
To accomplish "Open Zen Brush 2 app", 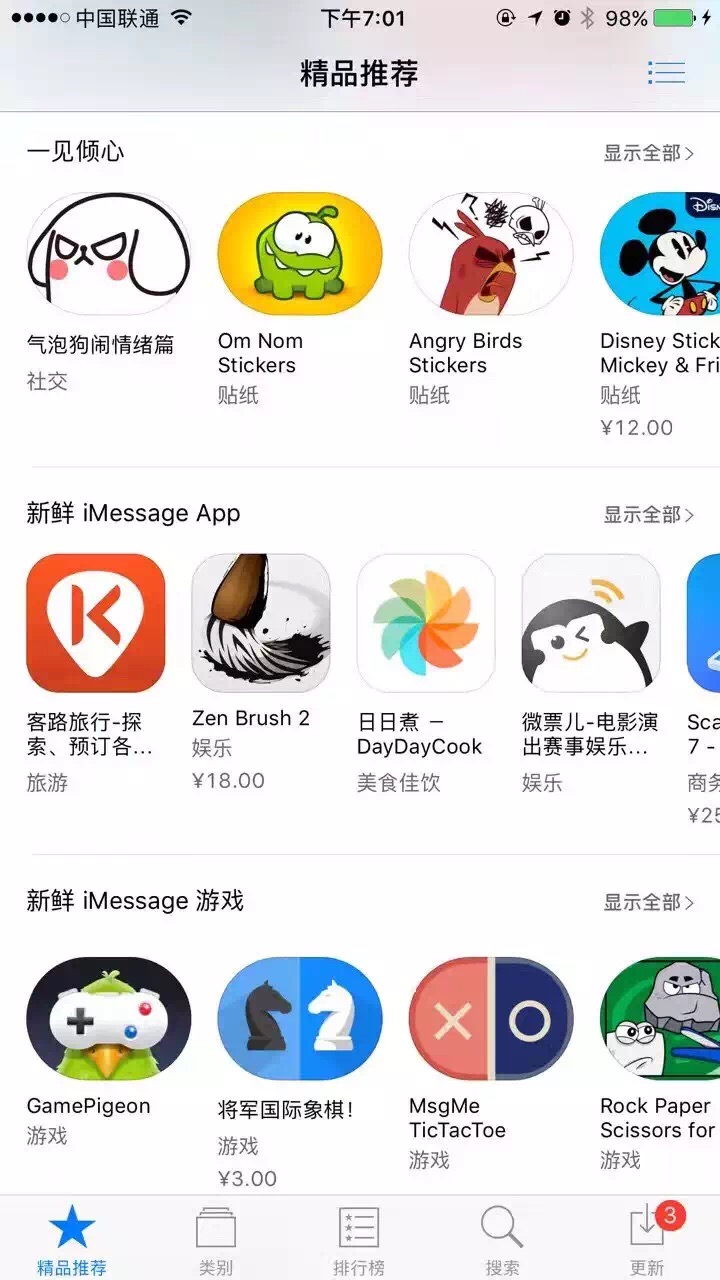I will (261, 623).
